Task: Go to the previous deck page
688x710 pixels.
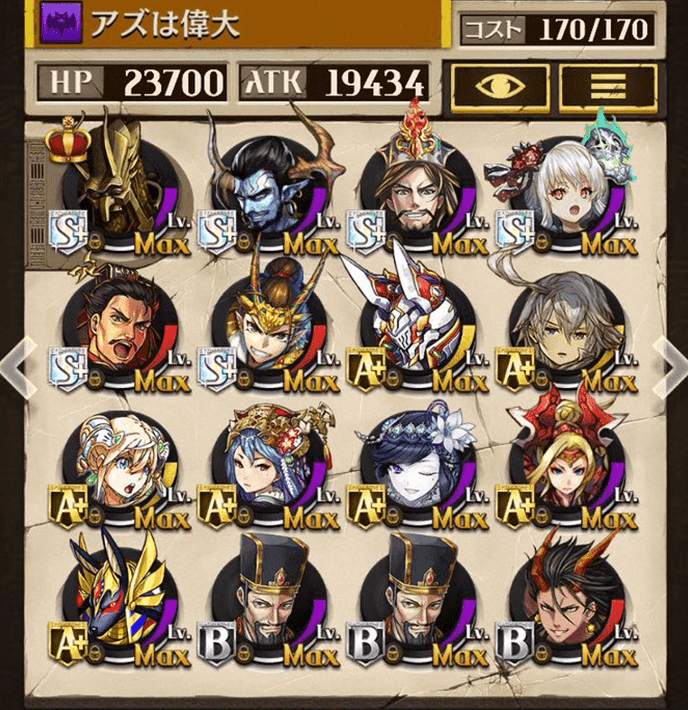Action: point(18,368)
